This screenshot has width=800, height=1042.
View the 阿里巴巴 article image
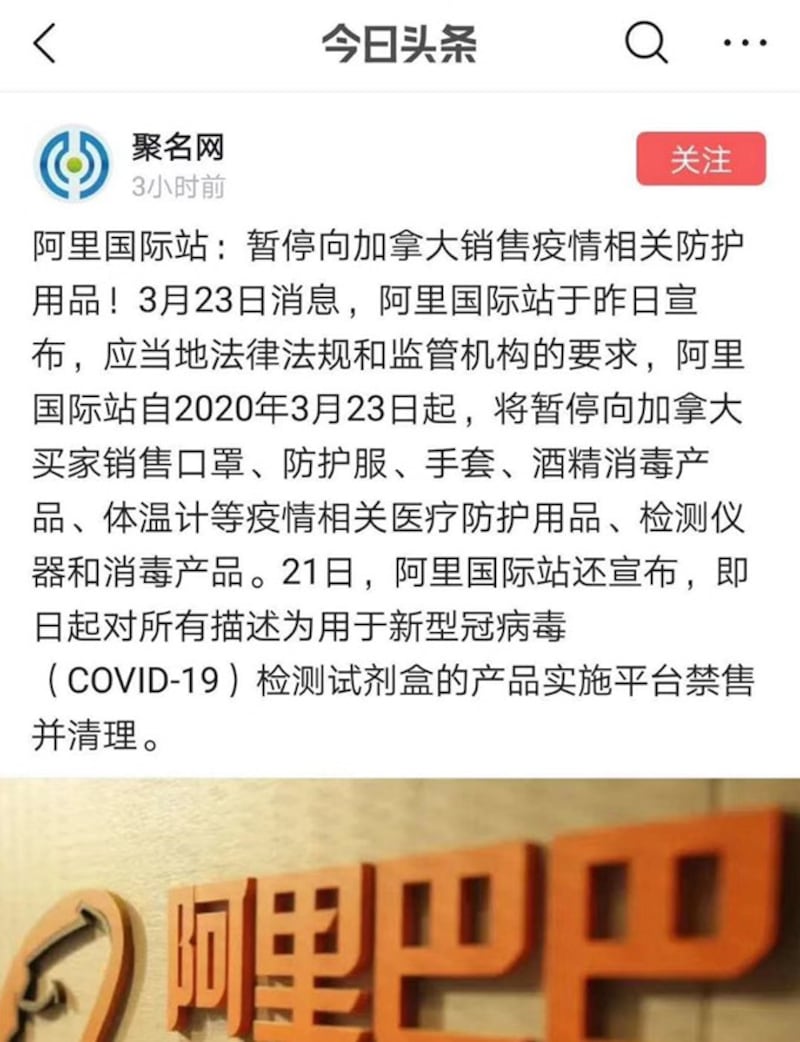coord(400,910)
